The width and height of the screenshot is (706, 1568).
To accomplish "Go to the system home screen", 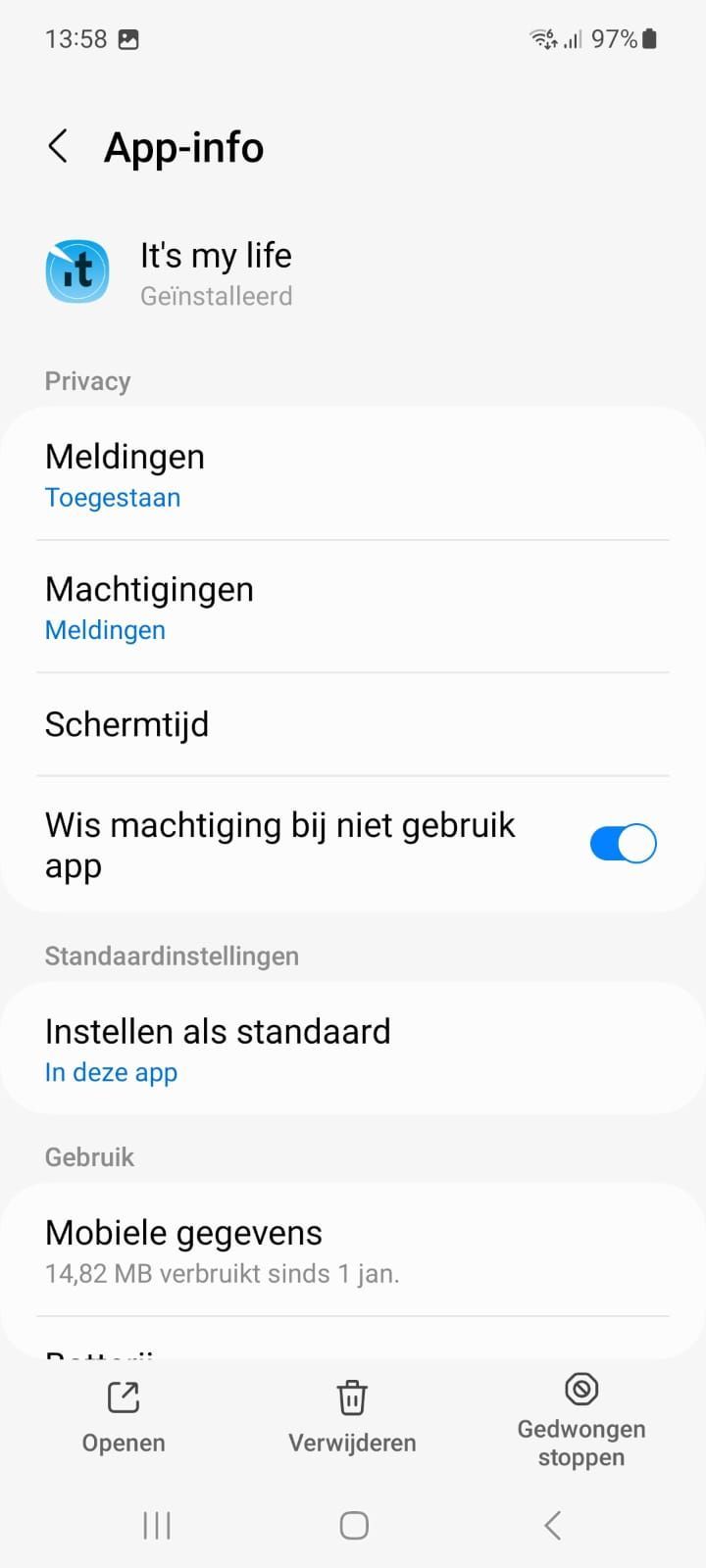I will tap(353, 1525).
